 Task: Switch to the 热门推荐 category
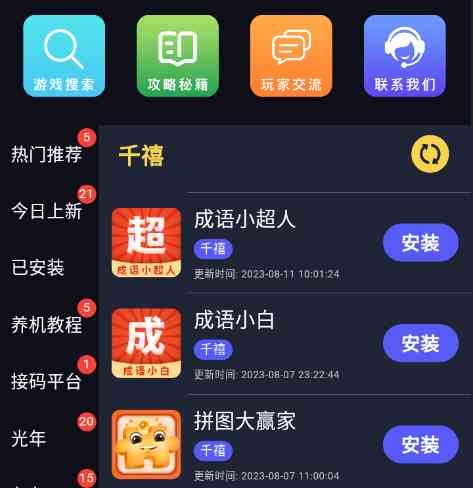tap(46, 154)
